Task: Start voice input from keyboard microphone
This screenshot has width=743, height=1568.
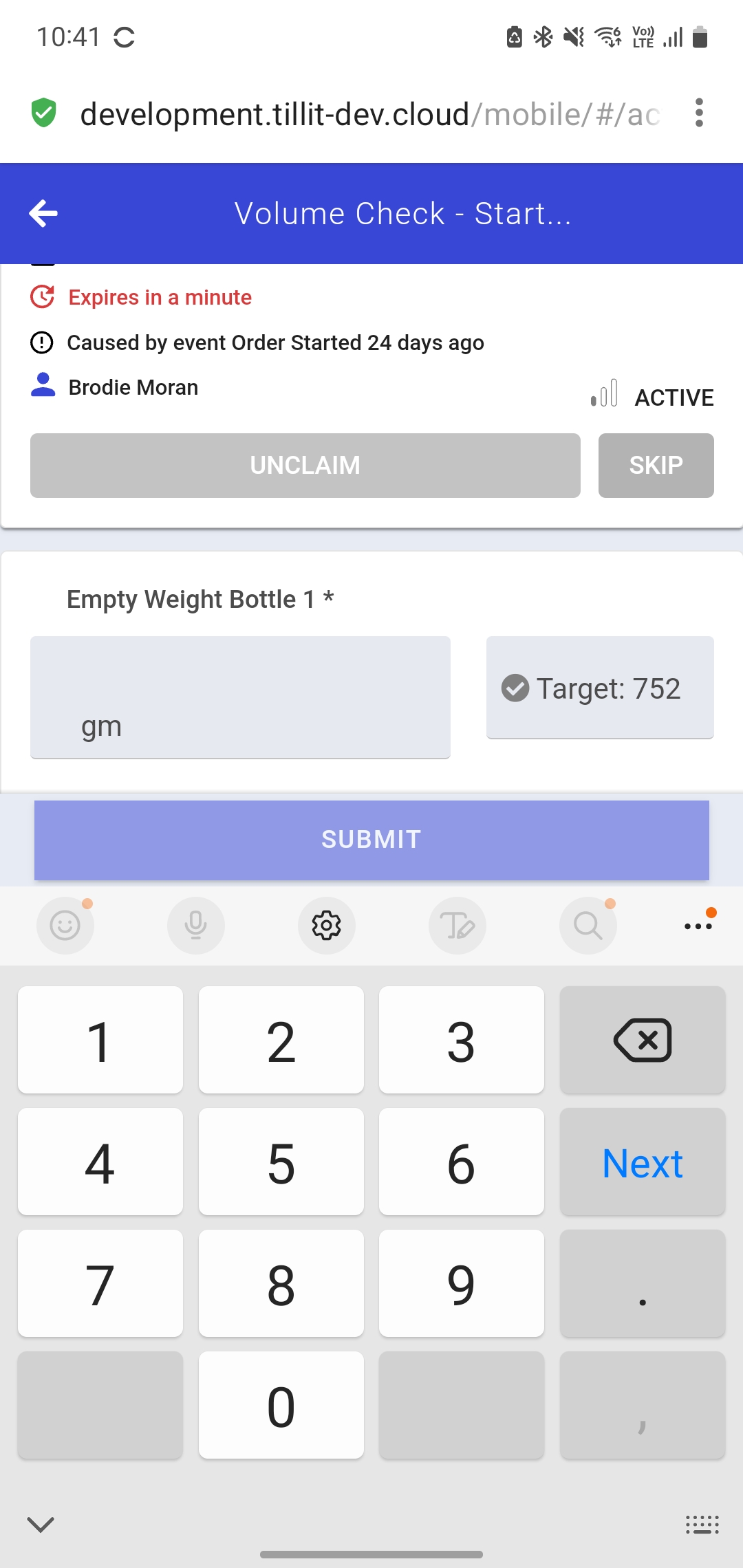Action: (196, 926)
